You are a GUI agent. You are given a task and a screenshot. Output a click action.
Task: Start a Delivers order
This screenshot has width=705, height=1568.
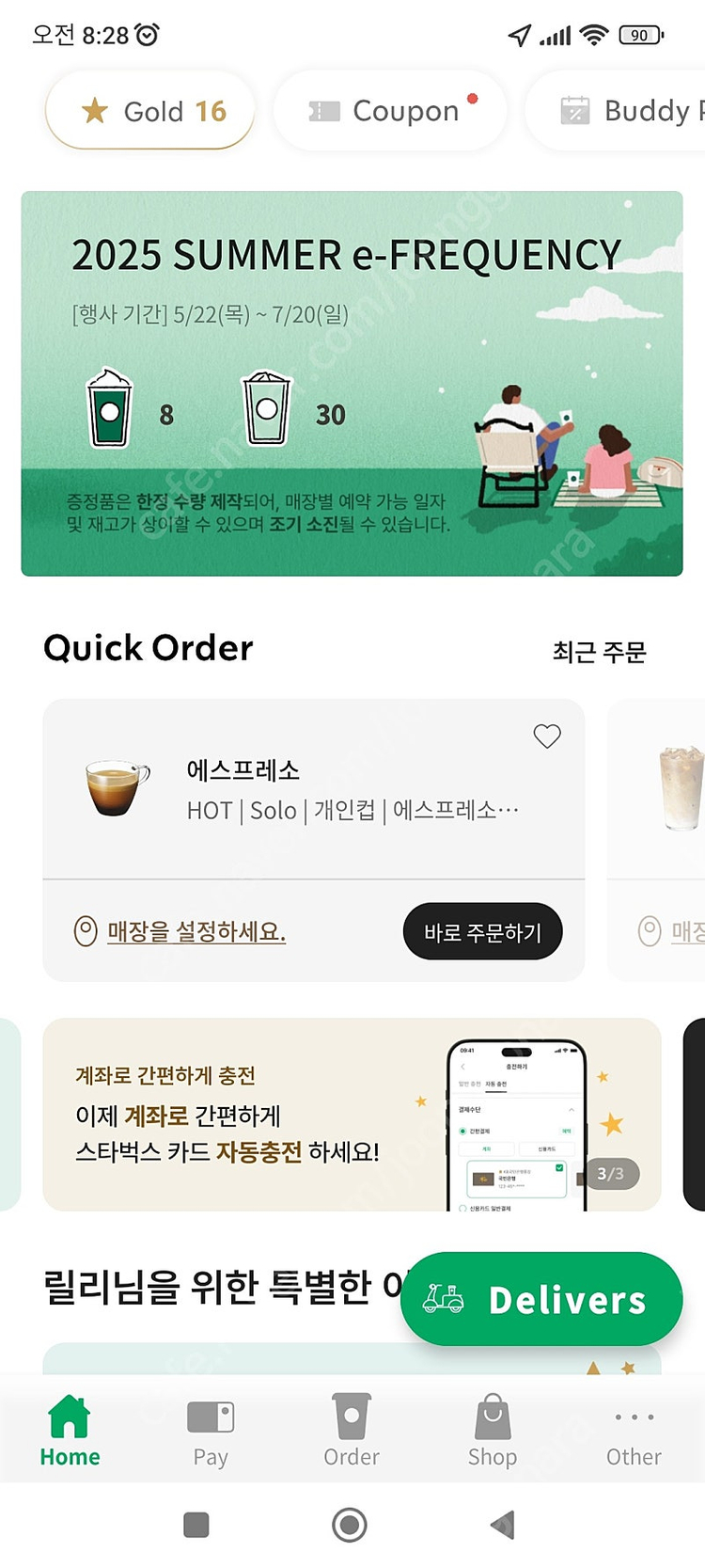541,1299
